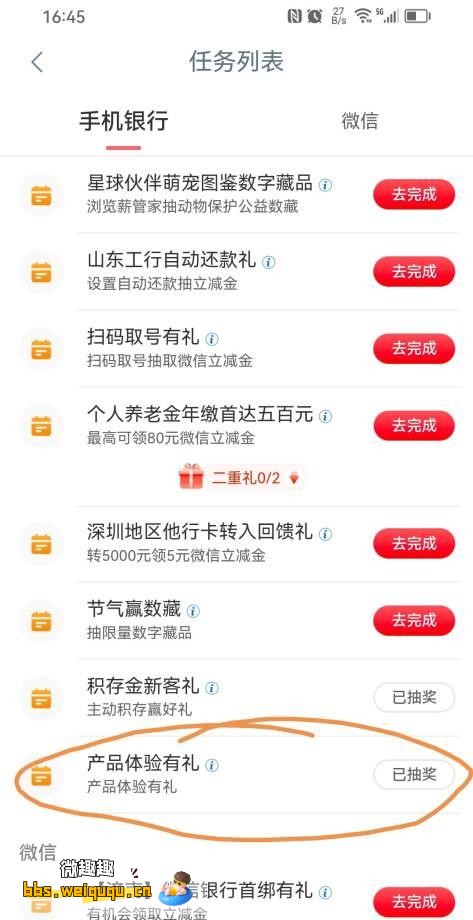Open info icon beside 山东工行自动还款礼
Image resolution: width=473 pixels, height=920 pixels.
coord(269,262)
